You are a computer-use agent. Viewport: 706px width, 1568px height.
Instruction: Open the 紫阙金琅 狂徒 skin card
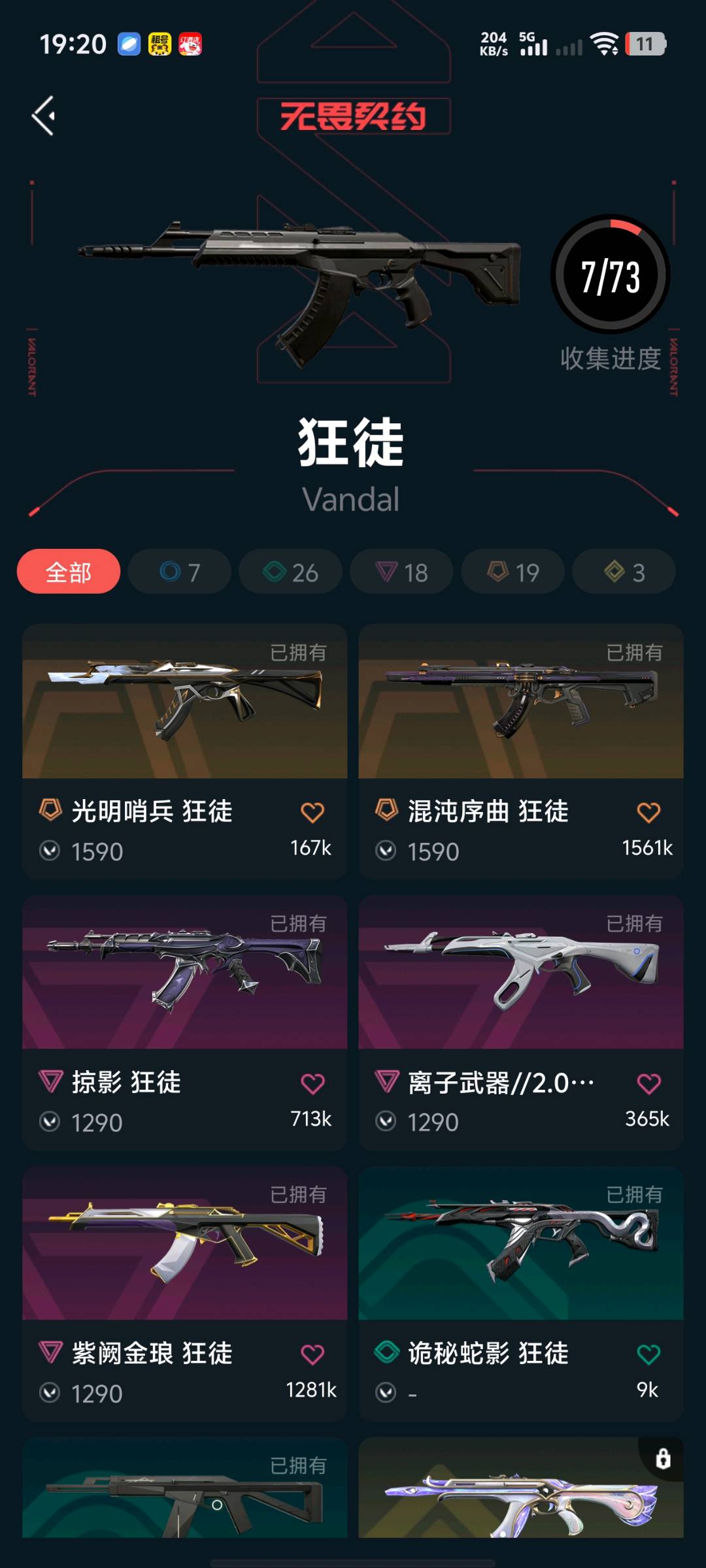pyautogui.click(x=184, y=1294)
